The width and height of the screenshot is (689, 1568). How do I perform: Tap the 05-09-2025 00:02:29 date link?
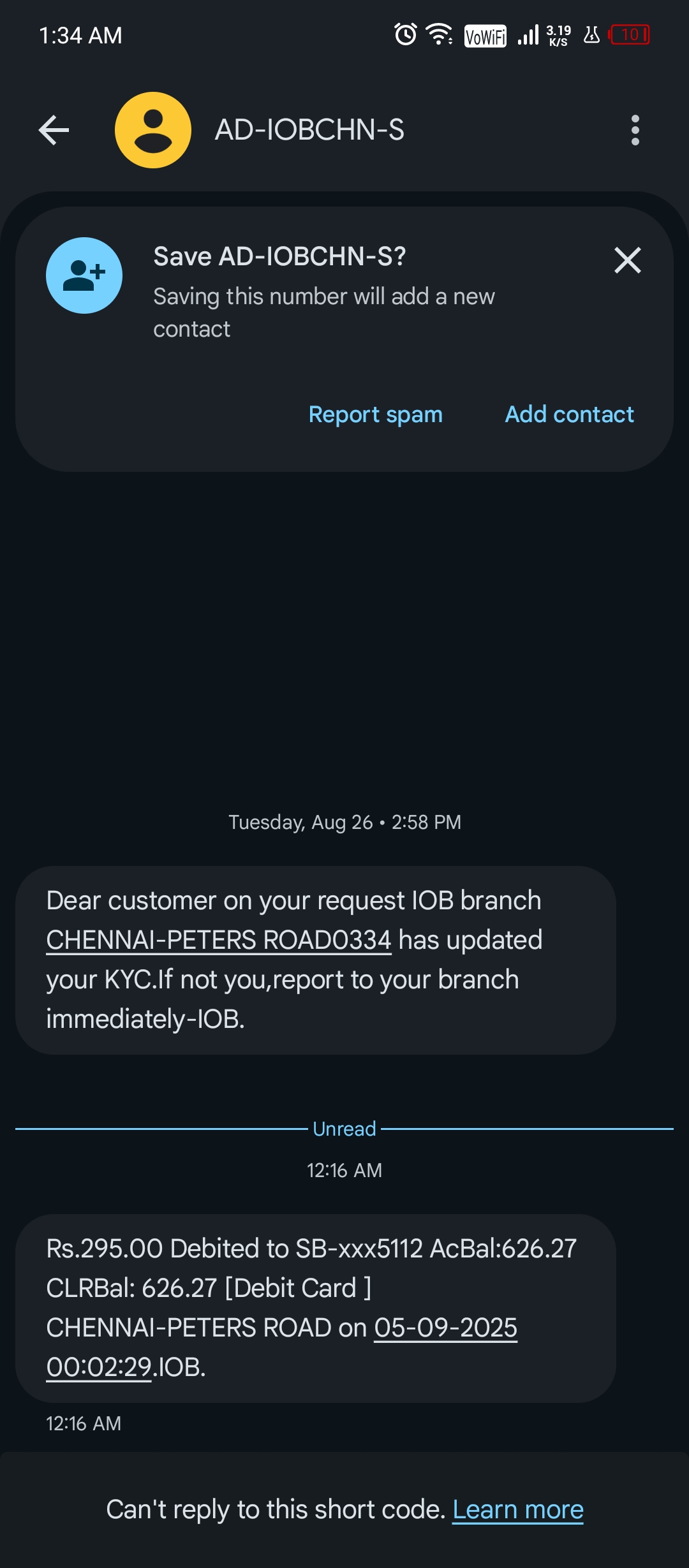click(x=445, y=1328)
